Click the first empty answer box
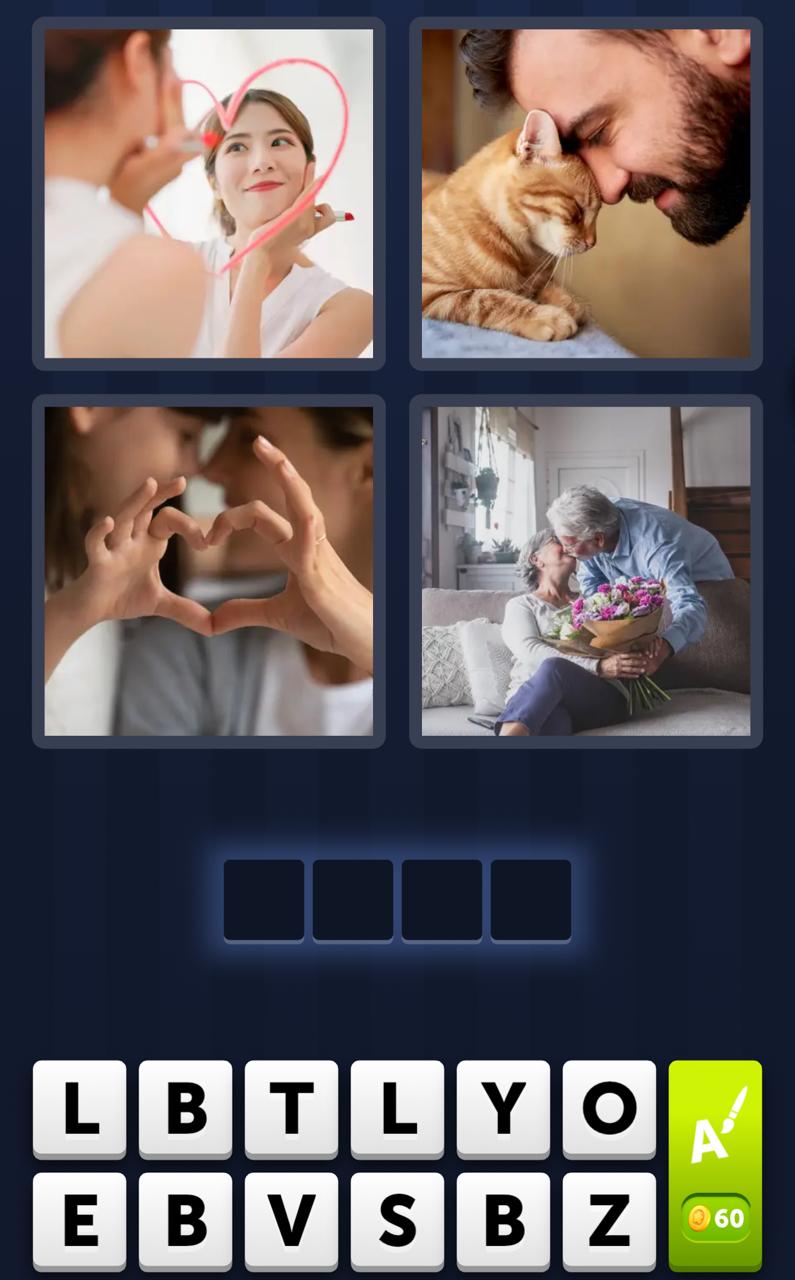This screenshot has height=1280, width=795. 264,899
